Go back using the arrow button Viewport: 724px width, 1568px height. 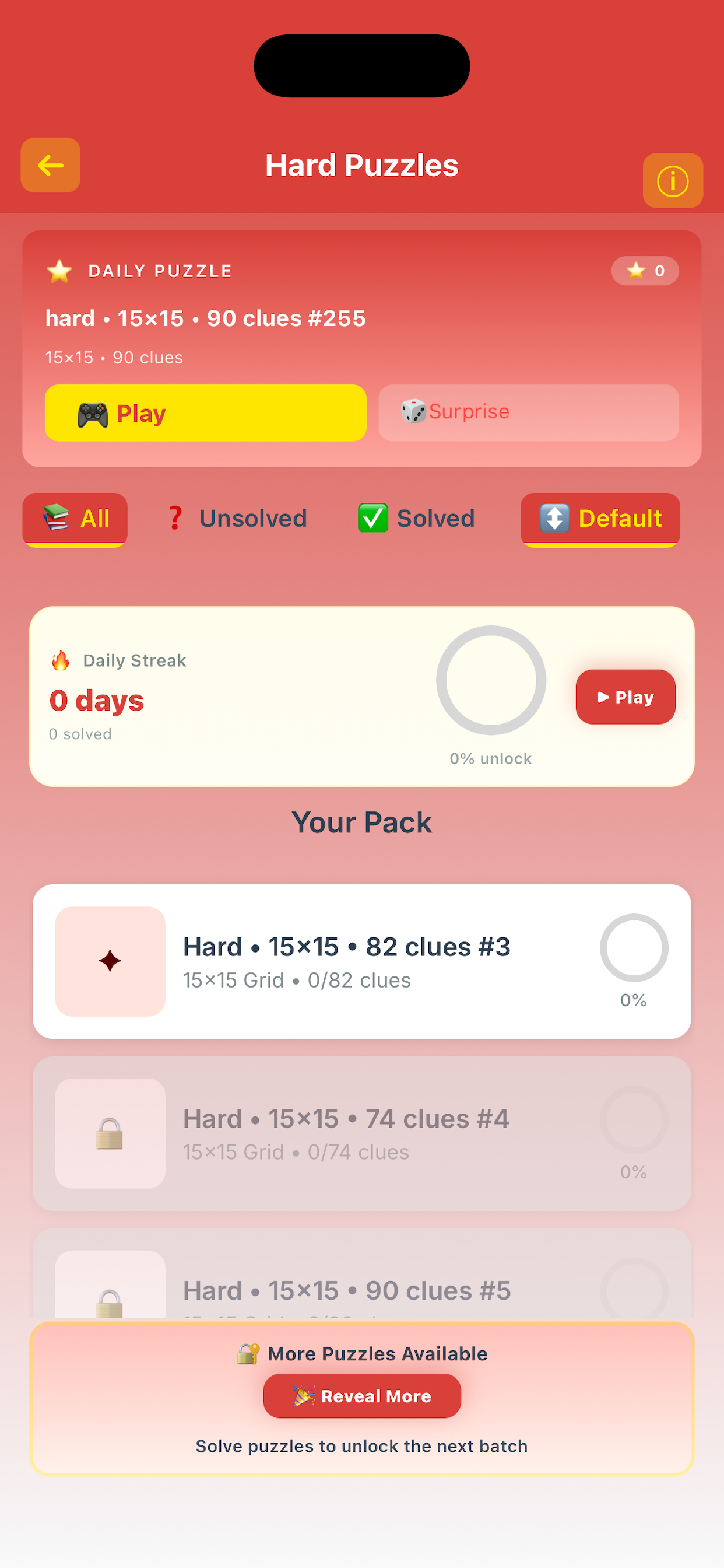tap(51, 165)
